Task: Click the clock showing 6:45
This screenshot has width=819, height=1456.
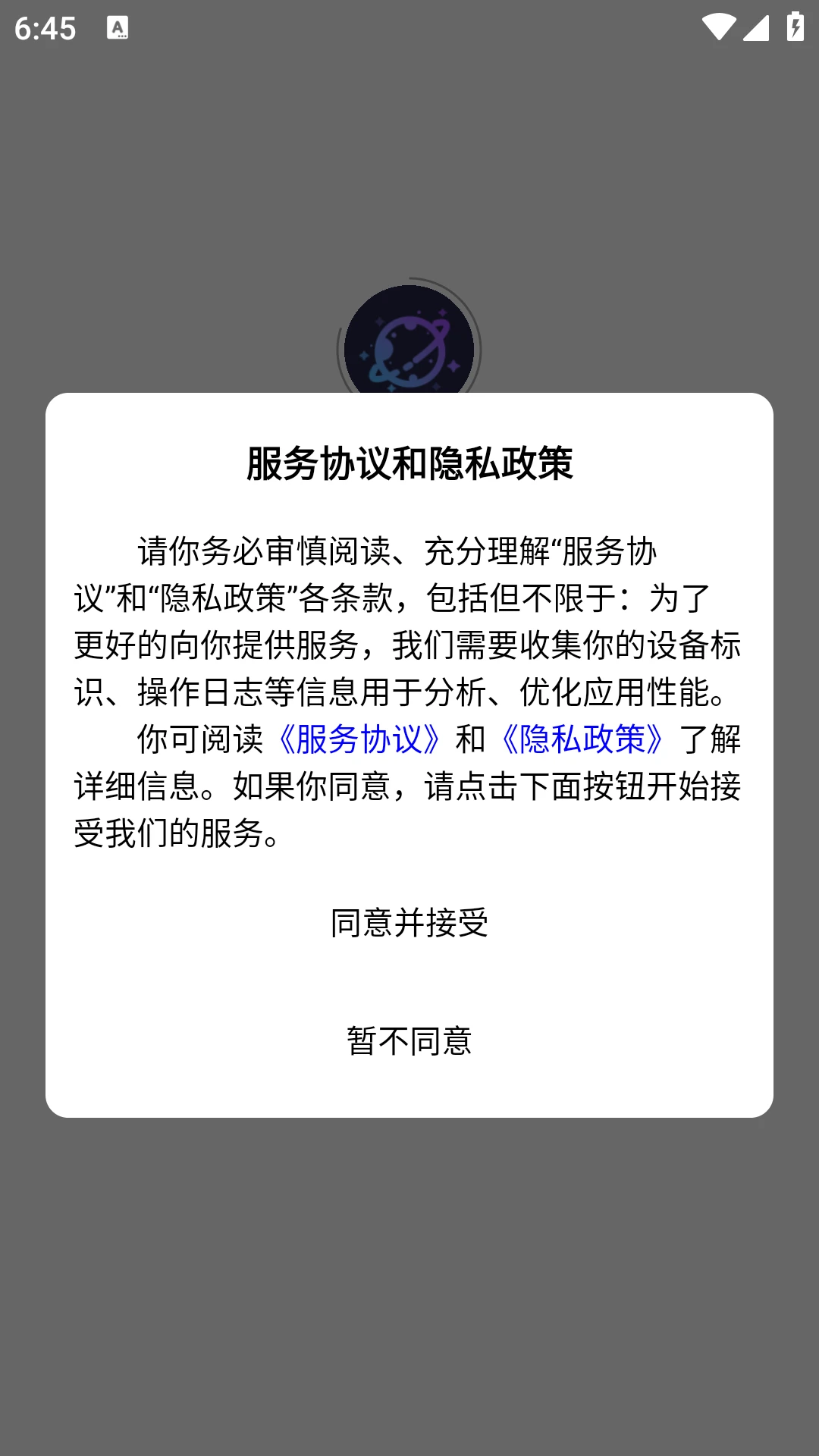Action: click(45, 29)
